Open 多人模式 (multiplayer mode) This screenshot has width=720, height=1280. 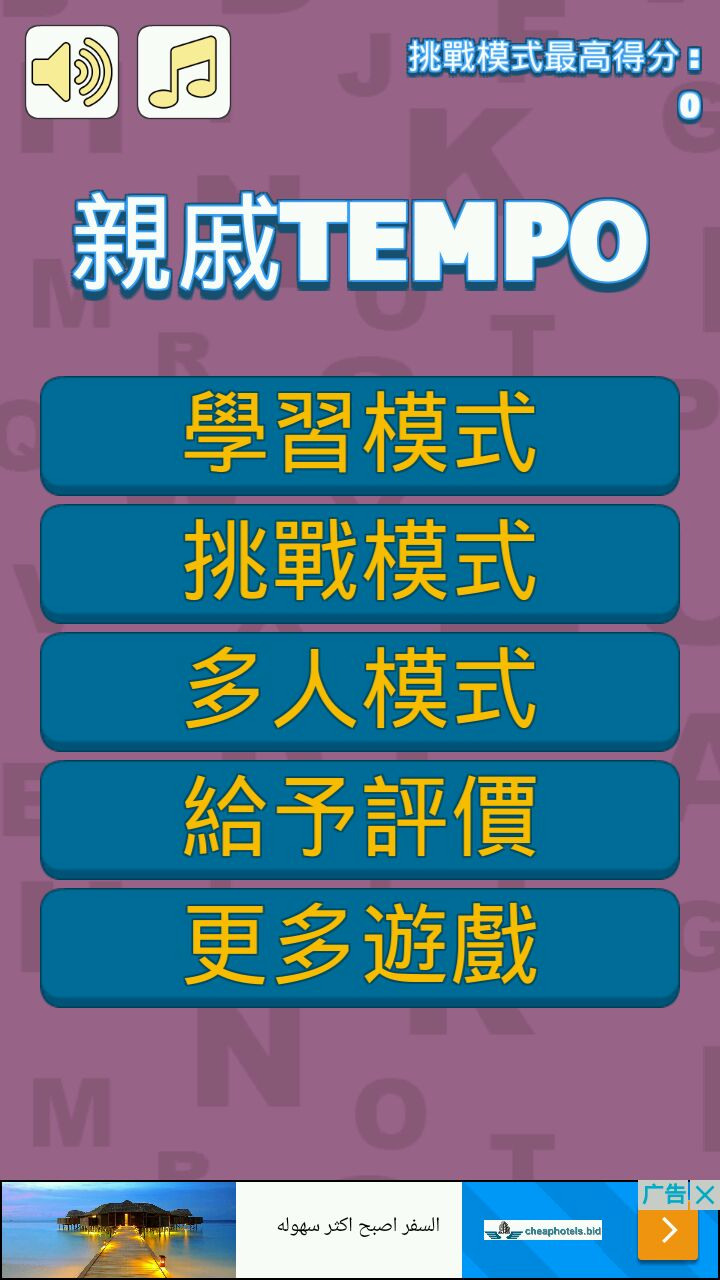[360, 690]
